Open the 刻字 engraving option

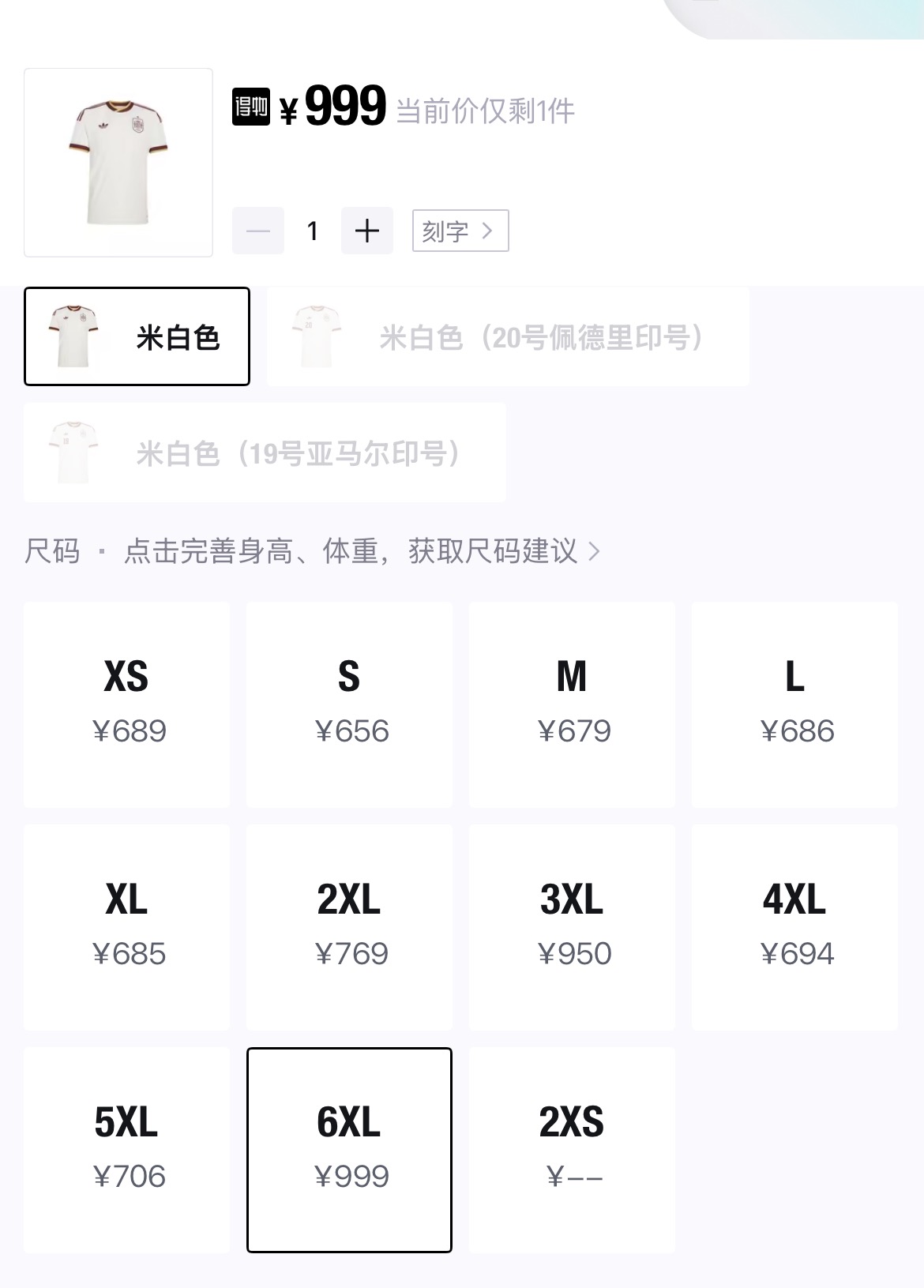[460, 231]
